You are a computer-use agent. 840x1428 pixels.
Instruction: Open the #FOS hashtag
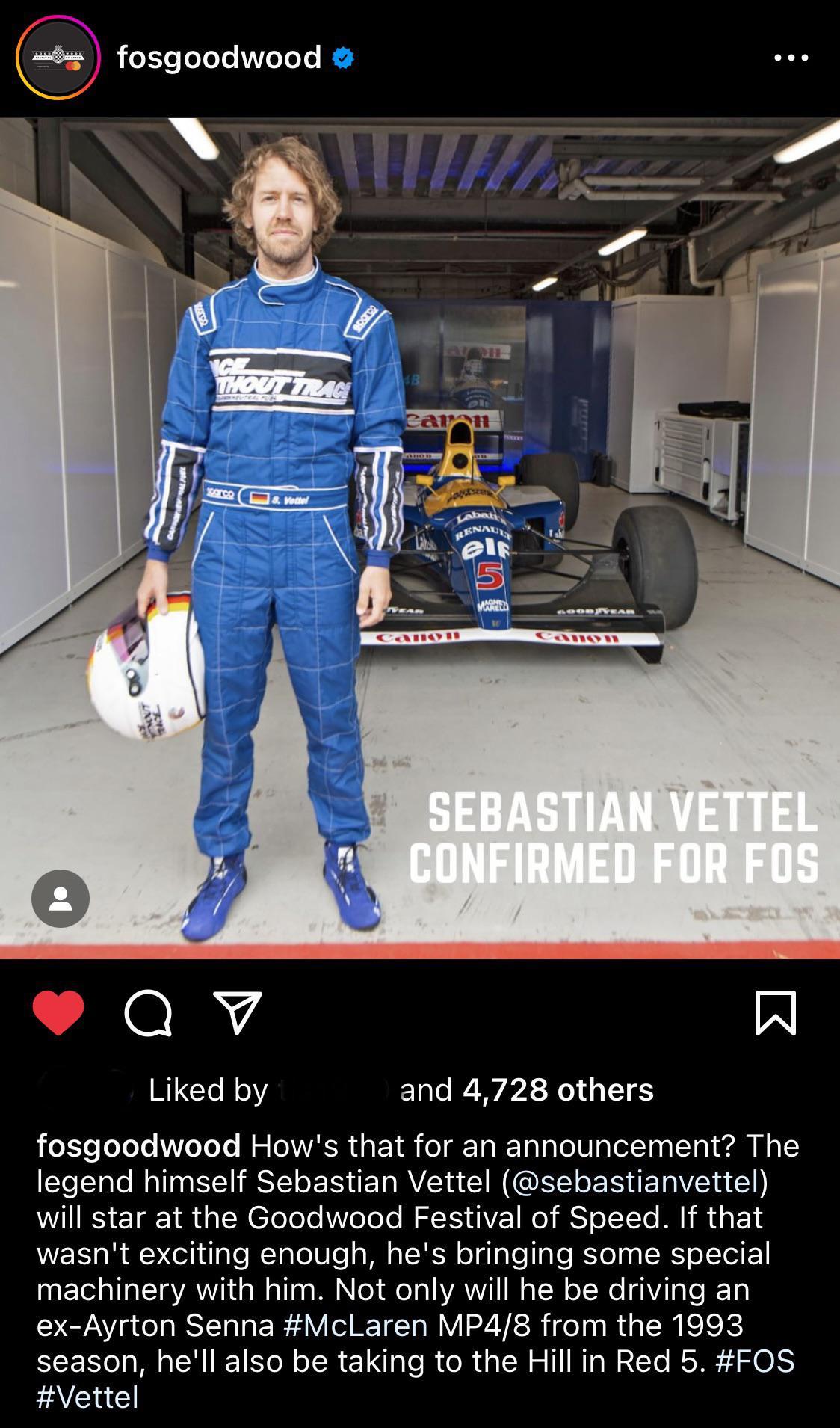point(755,1361)
